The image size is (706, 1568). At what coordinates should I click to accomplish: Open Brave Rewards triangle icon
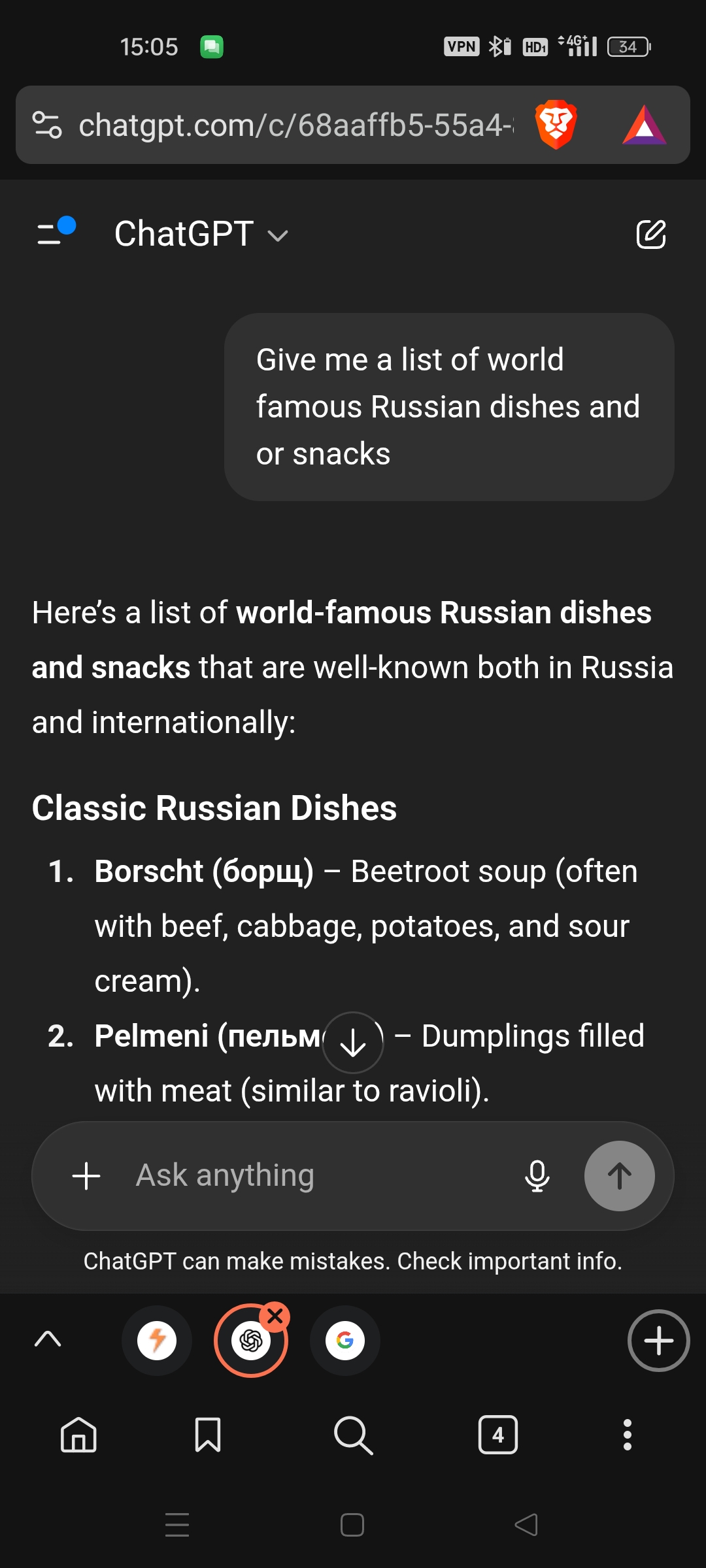644,125
